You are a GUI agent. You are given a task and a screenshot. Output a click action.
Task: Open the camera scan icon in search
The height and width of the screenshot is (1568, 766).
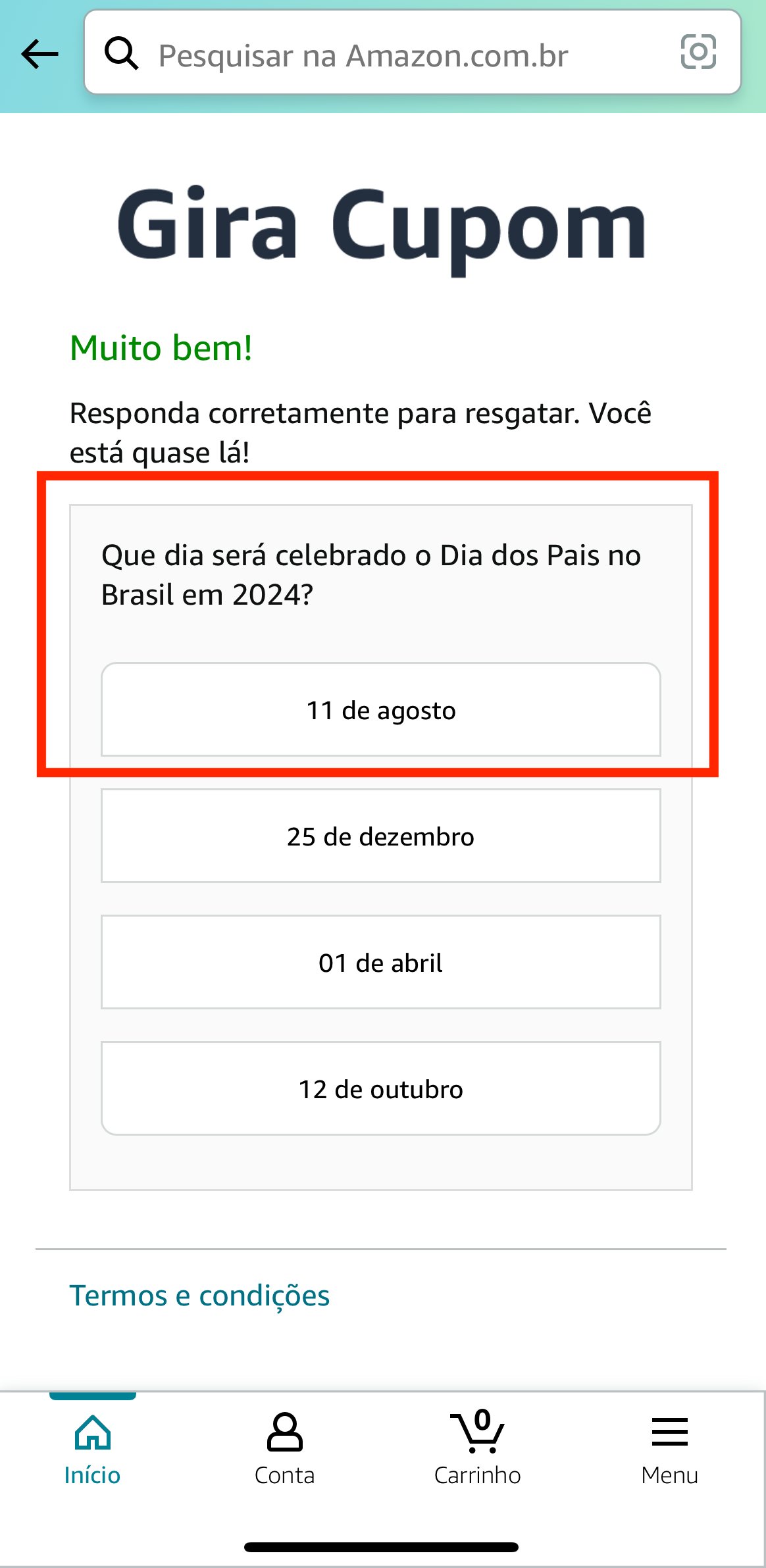[698, 52]
